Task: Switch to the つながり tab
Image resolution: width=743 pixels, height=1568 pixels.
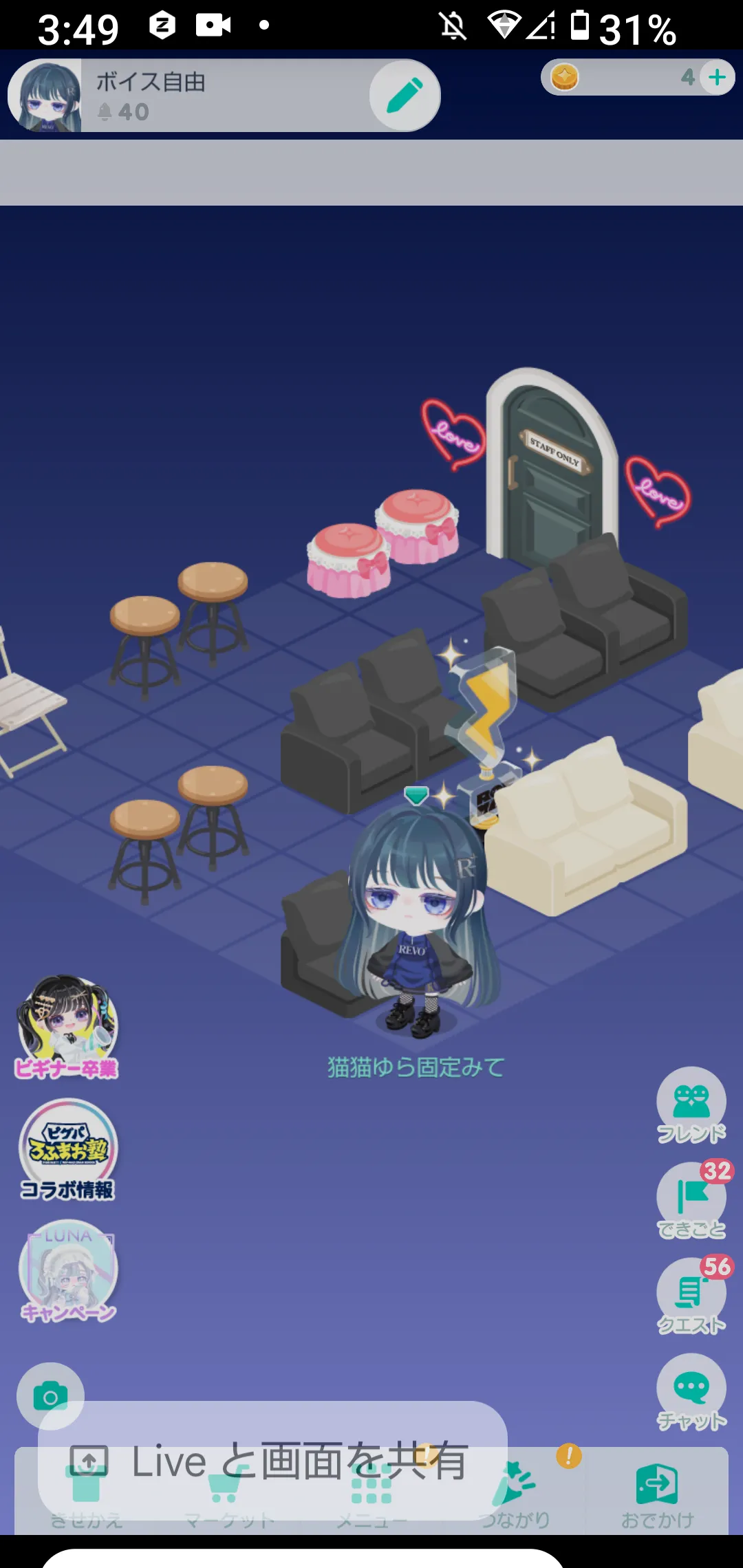Action: pos(515,1492)
